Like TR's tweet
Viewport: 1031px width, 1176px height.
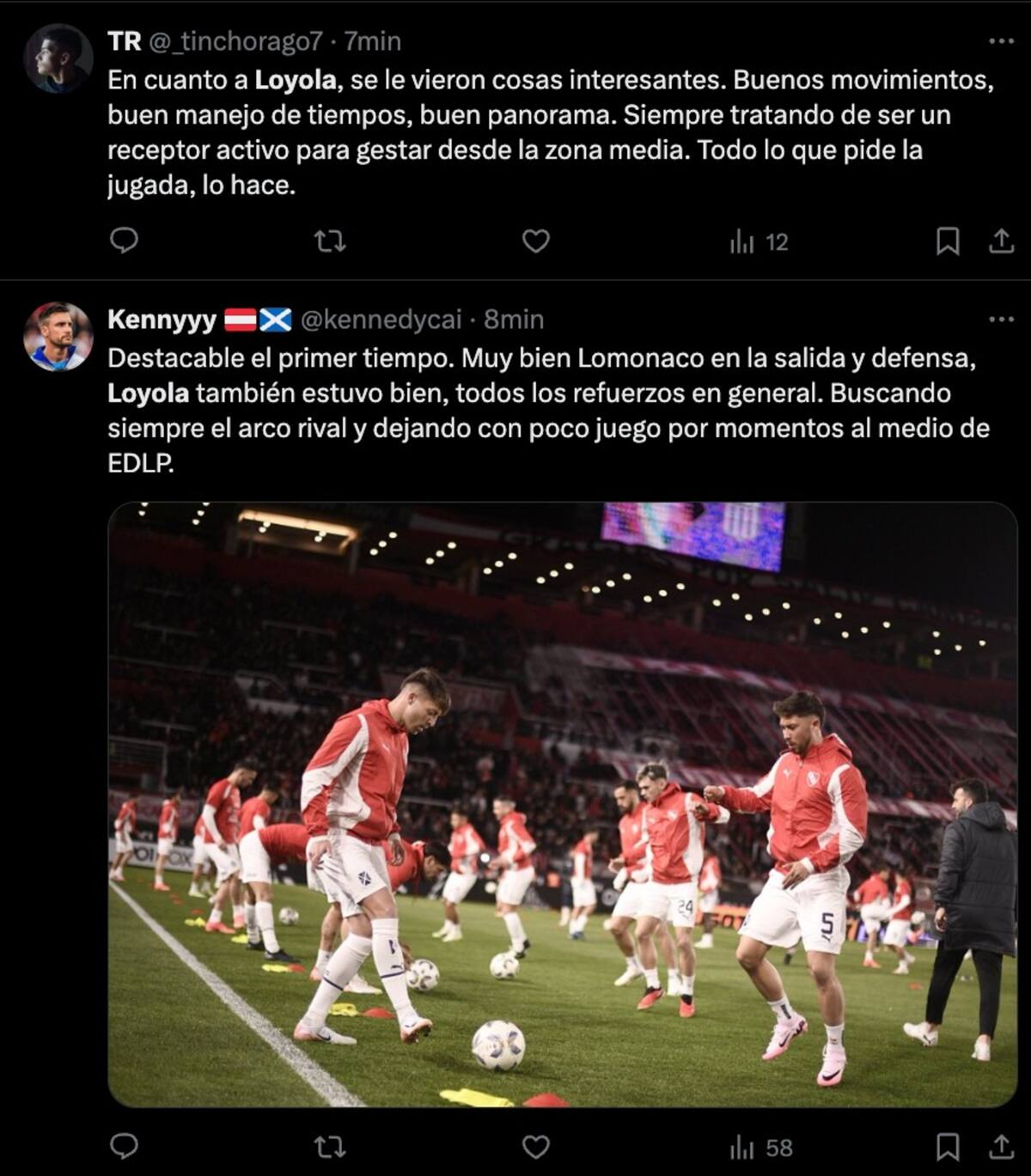pos(535,241)
